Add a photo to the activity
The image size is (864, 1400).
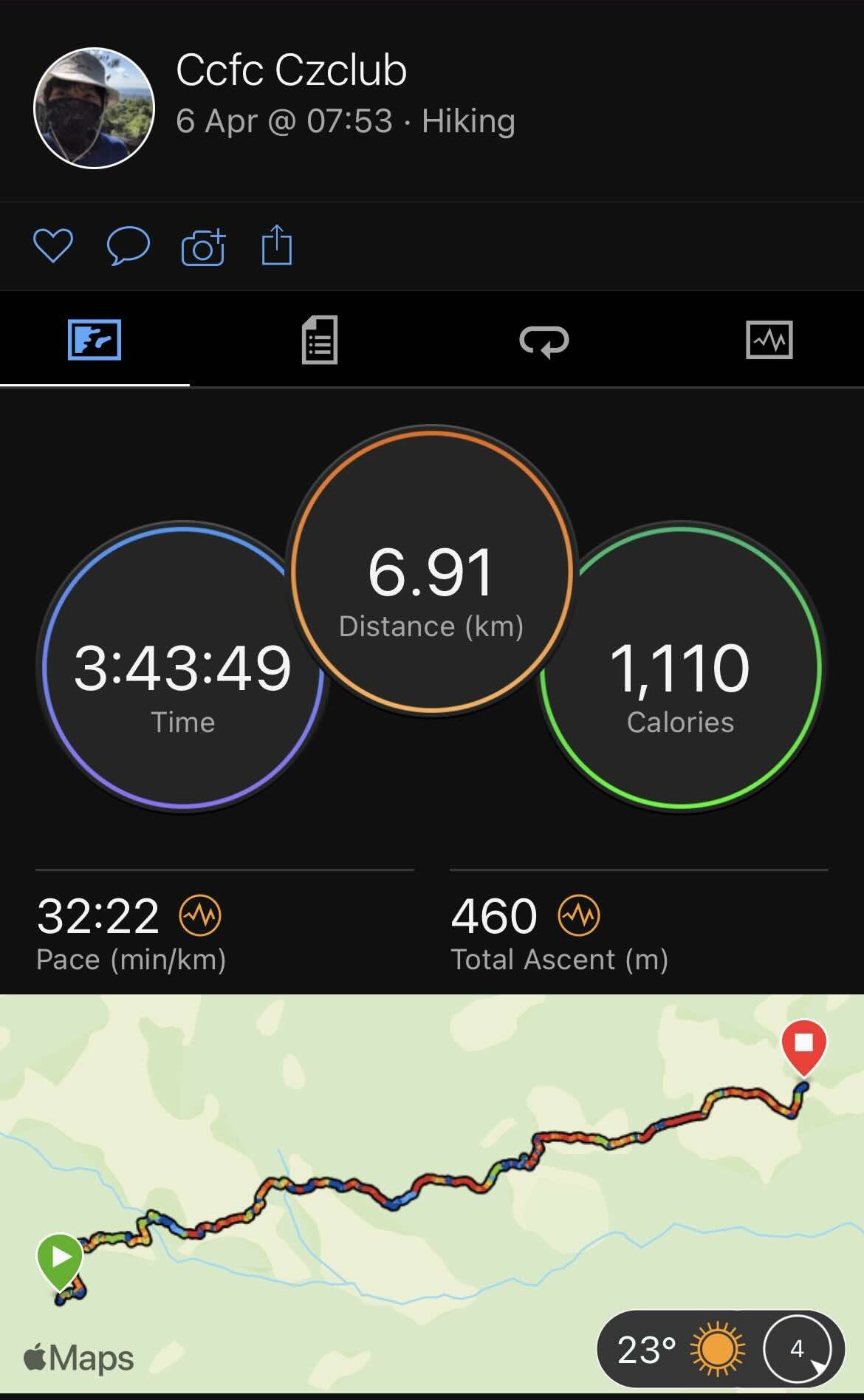(x=203, y=247)
